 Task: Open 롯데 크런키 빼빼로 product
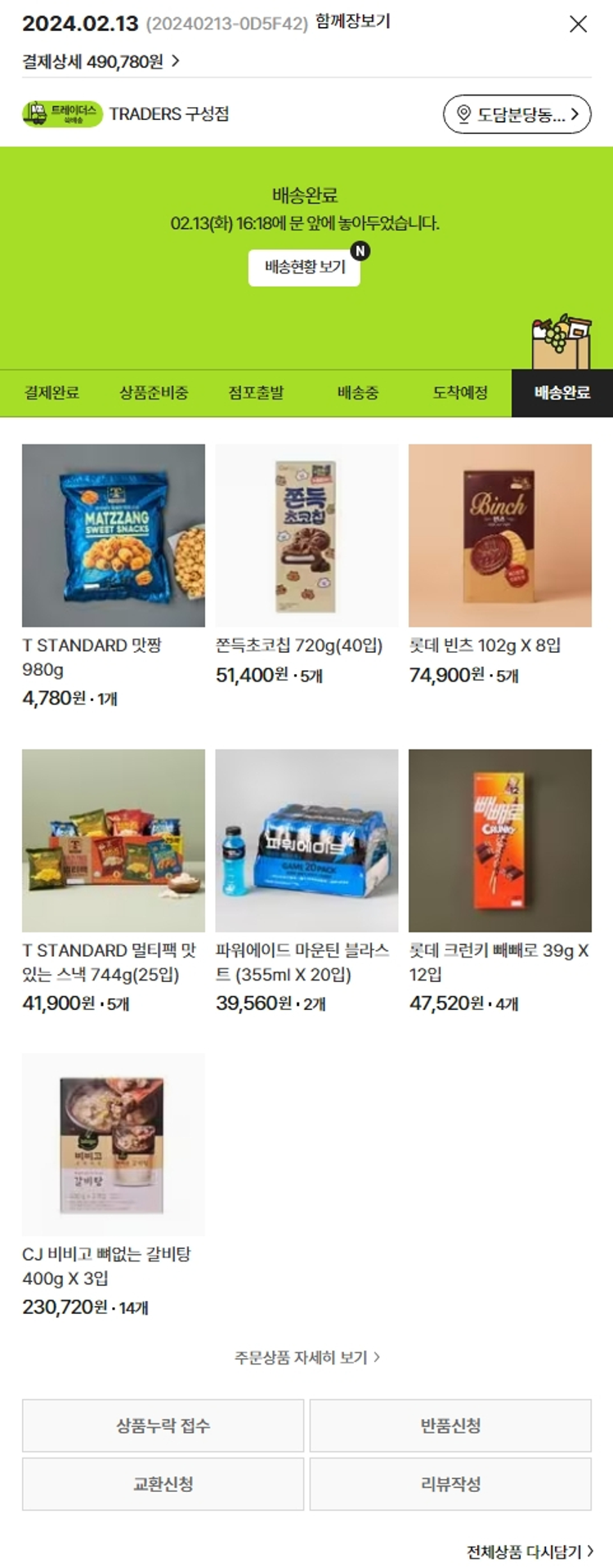point(500,841)
